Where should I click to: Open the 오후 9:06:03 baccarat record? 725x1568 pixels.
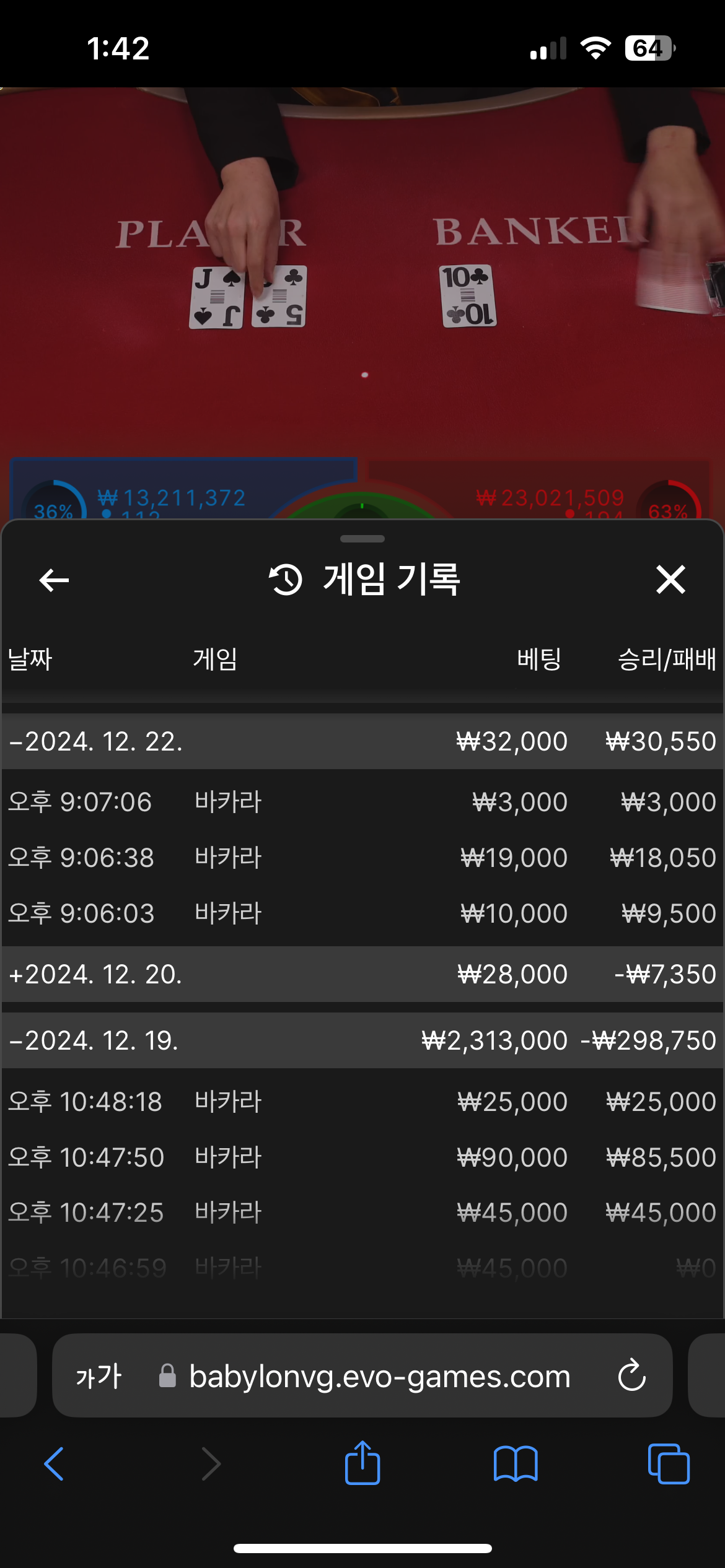[362, 913]
